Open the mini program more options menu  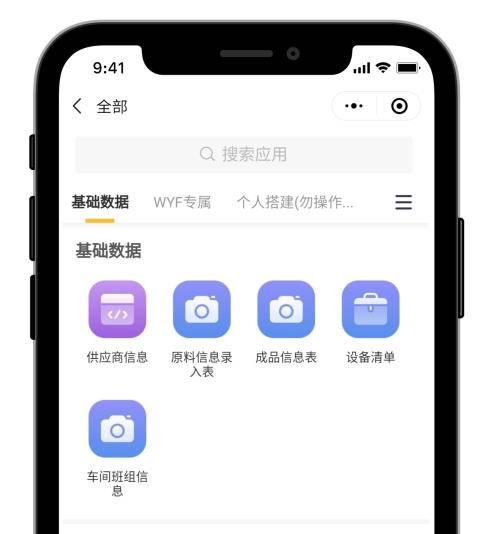(354, 106)
